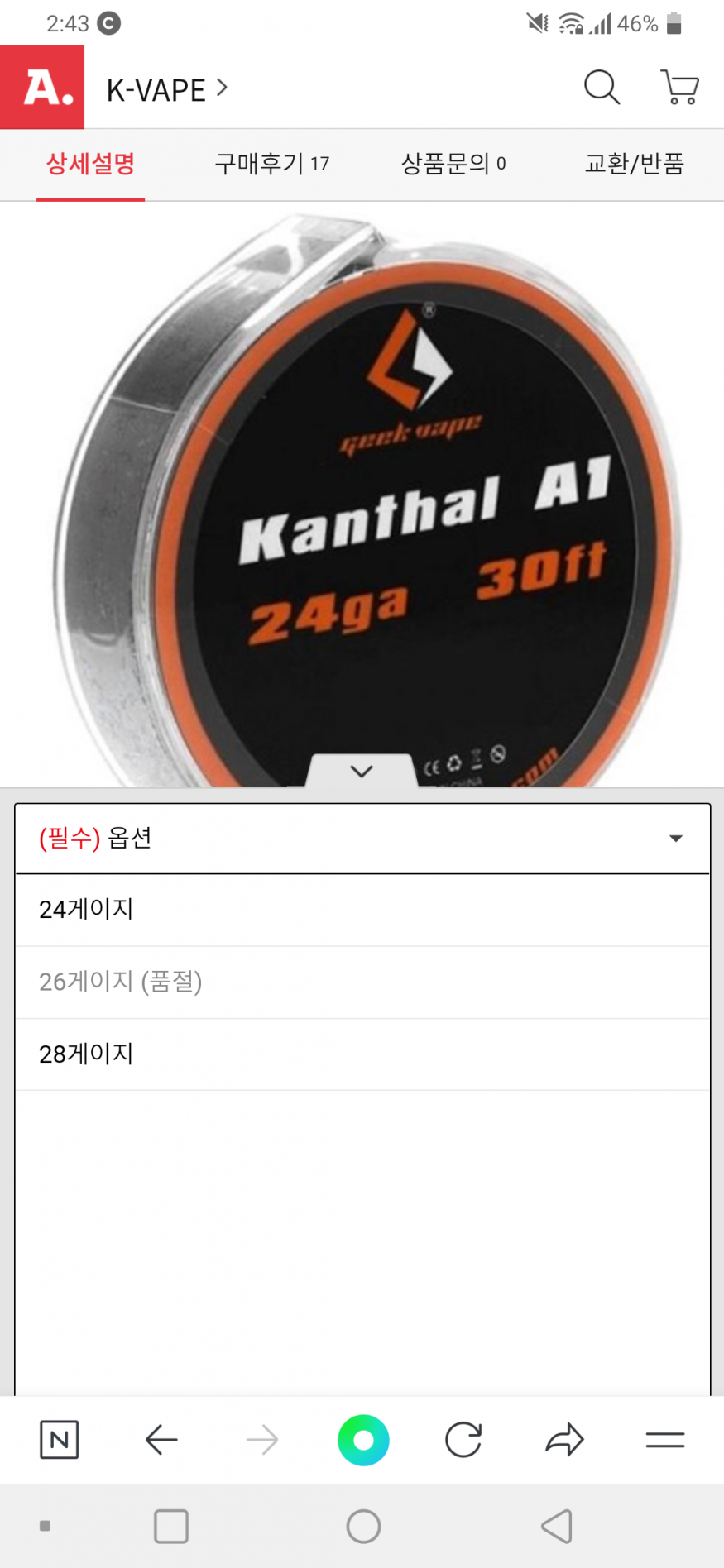
Task: Open the K-VAPE store page
Action: 166,89
